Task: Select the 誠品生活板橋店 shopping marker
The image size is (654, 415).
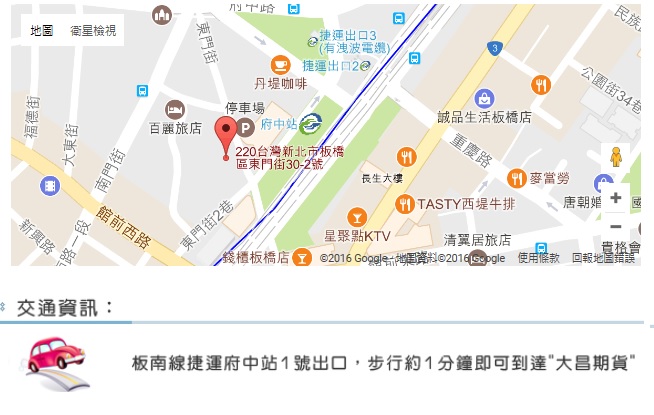Action: coord(484,98)
